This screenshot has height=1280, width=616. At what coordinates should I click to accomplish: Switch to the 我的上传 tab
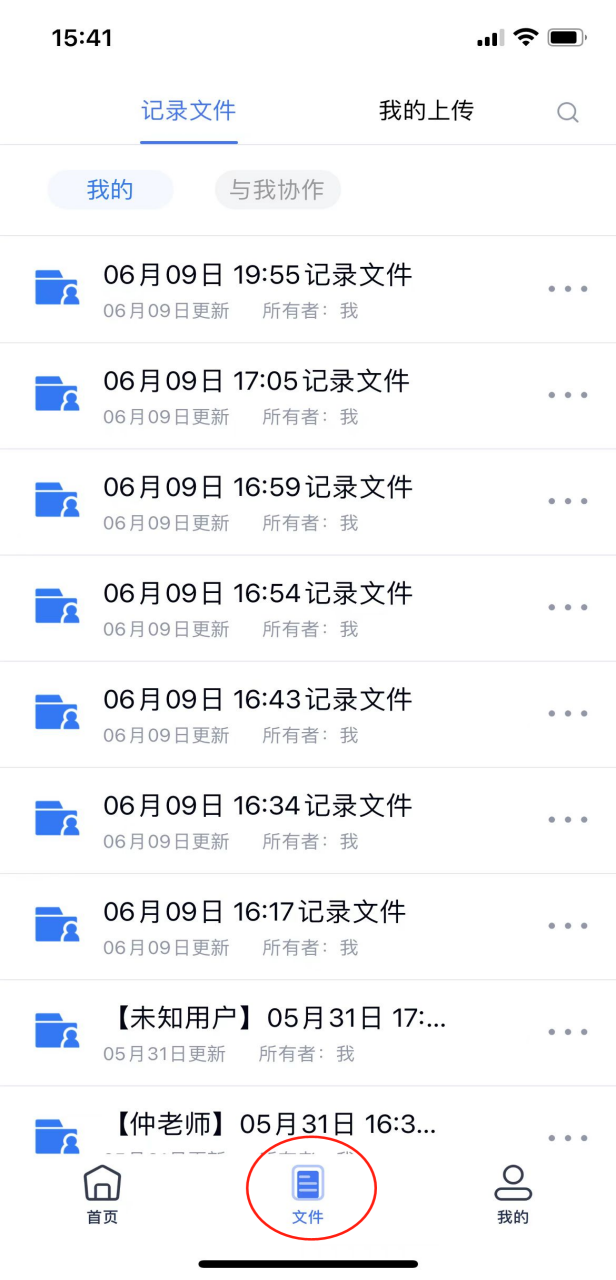426,110
